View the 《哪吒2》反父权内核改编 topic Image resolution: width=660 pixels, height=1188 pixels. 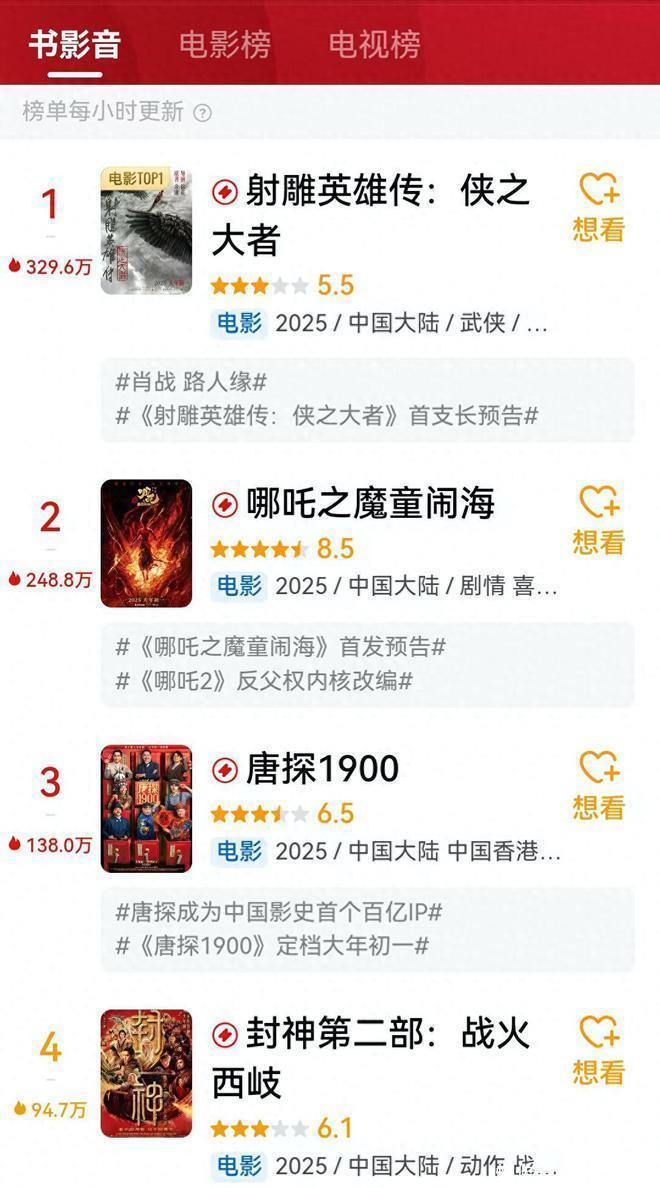(264, 681)
